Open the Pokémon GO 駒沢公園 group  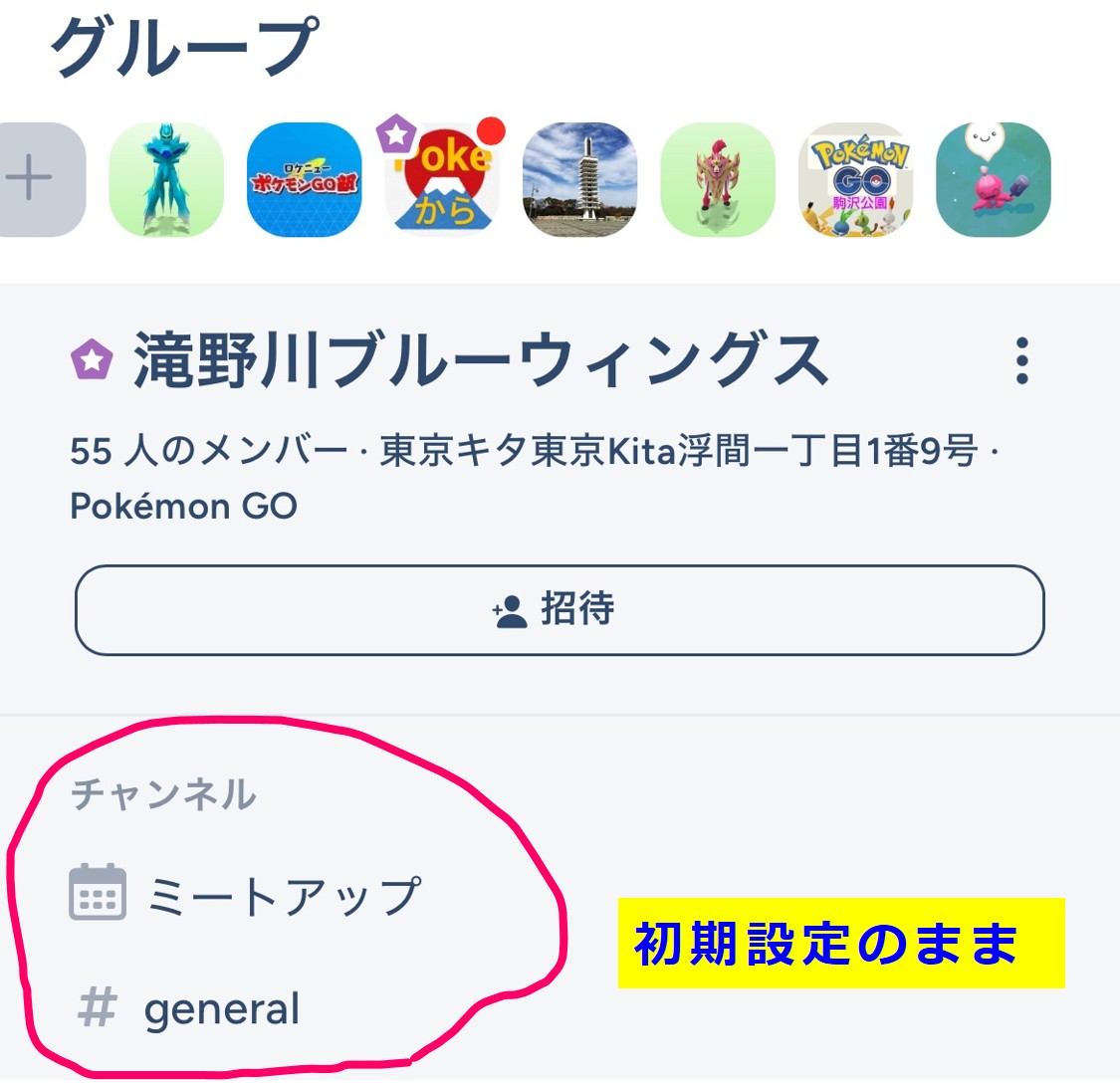[856, 180]
